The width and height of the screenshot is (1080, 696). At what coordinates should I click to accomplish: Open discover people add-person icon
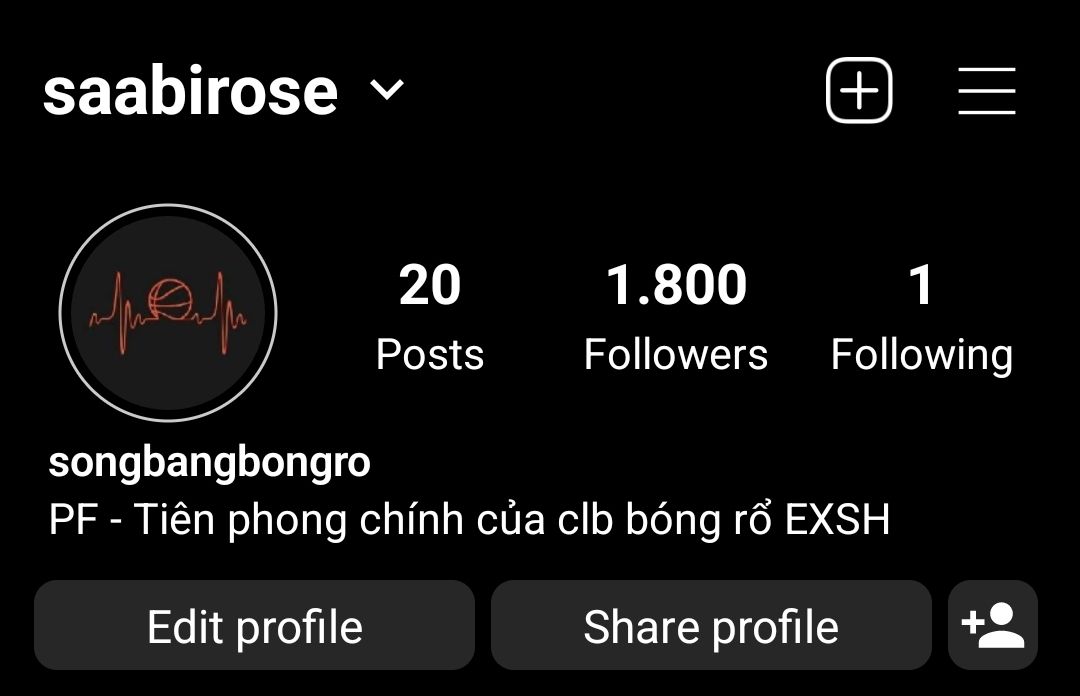[x=993, y=626]
